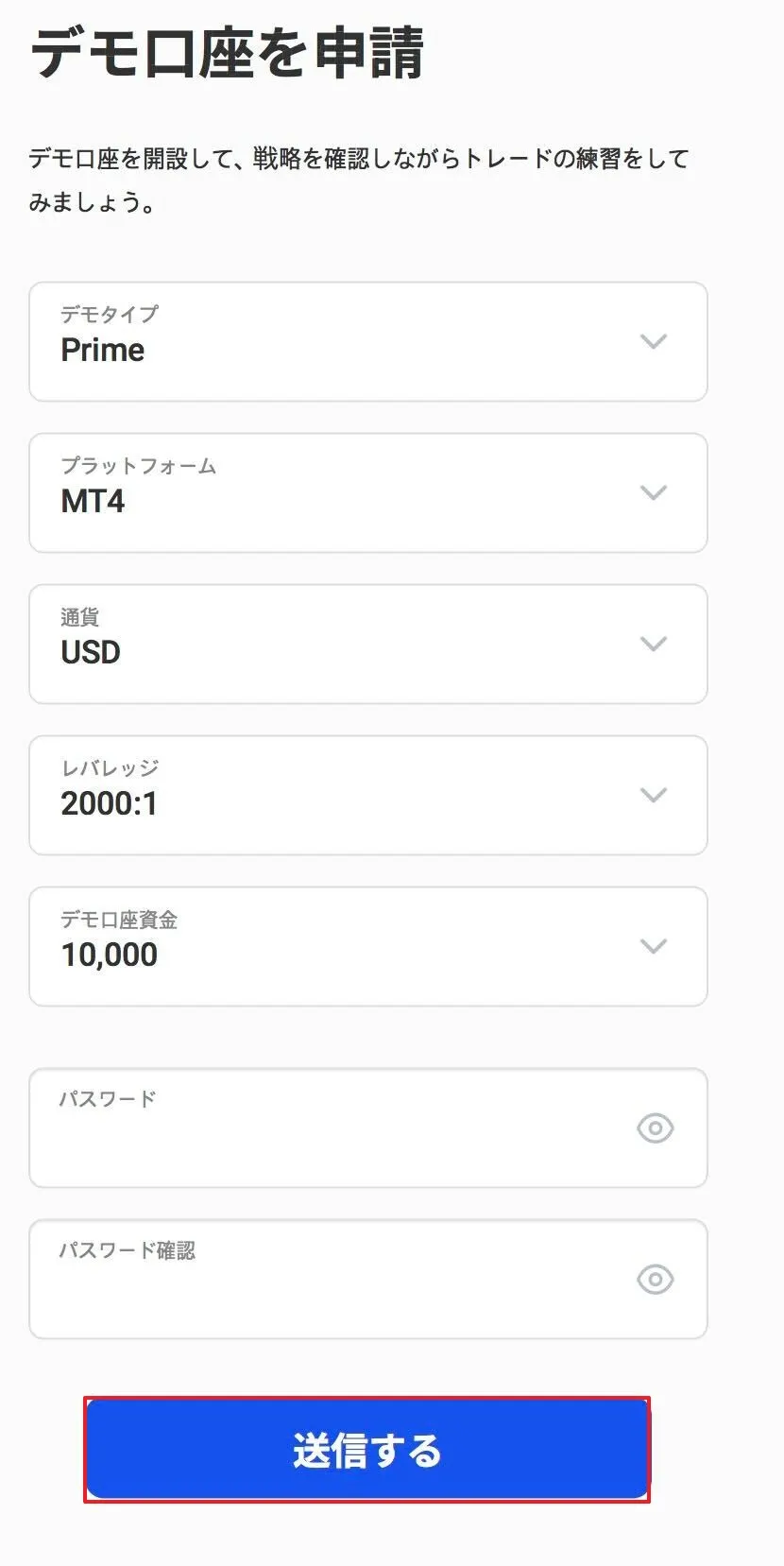Change the レバレッジ selection from 2000:1

367,795
